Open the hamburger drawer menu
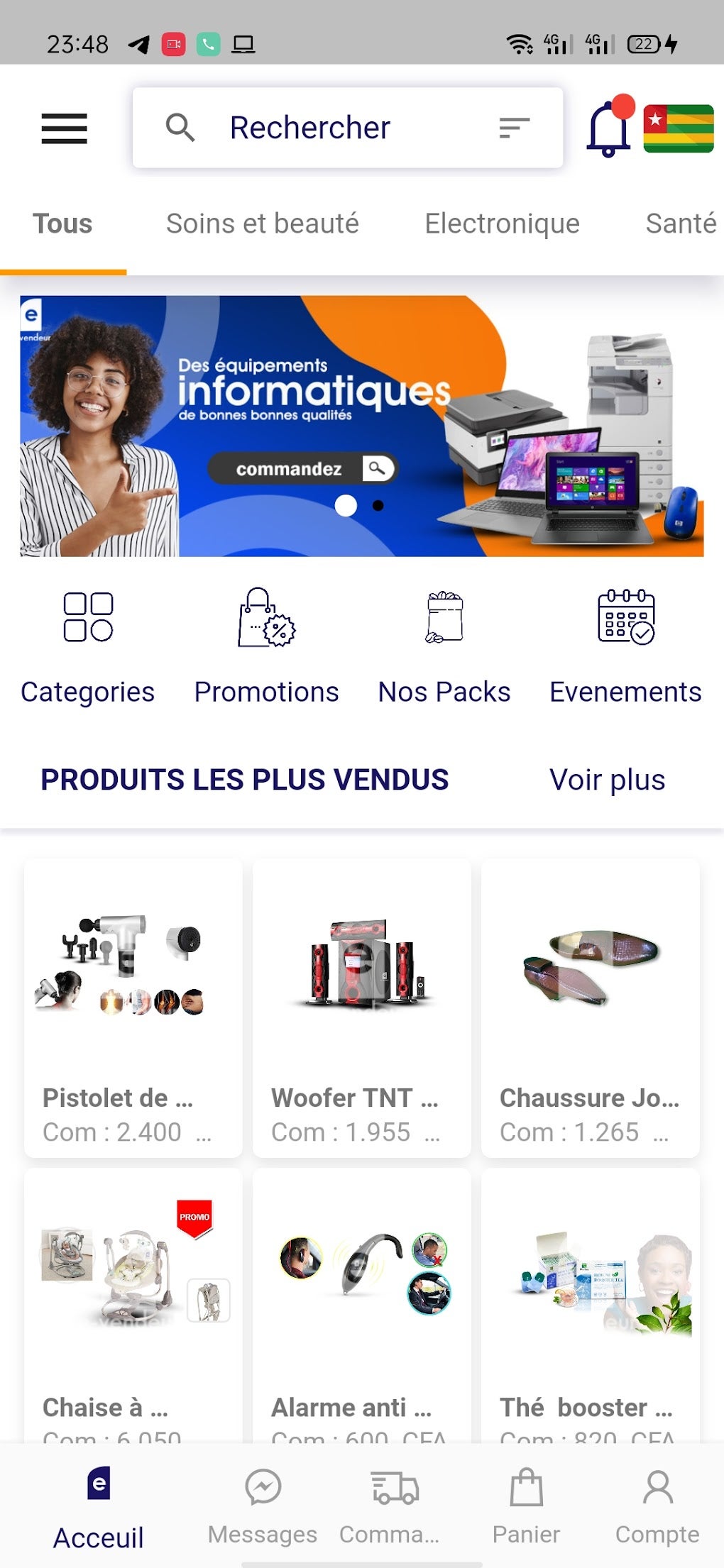 (64, 128)
